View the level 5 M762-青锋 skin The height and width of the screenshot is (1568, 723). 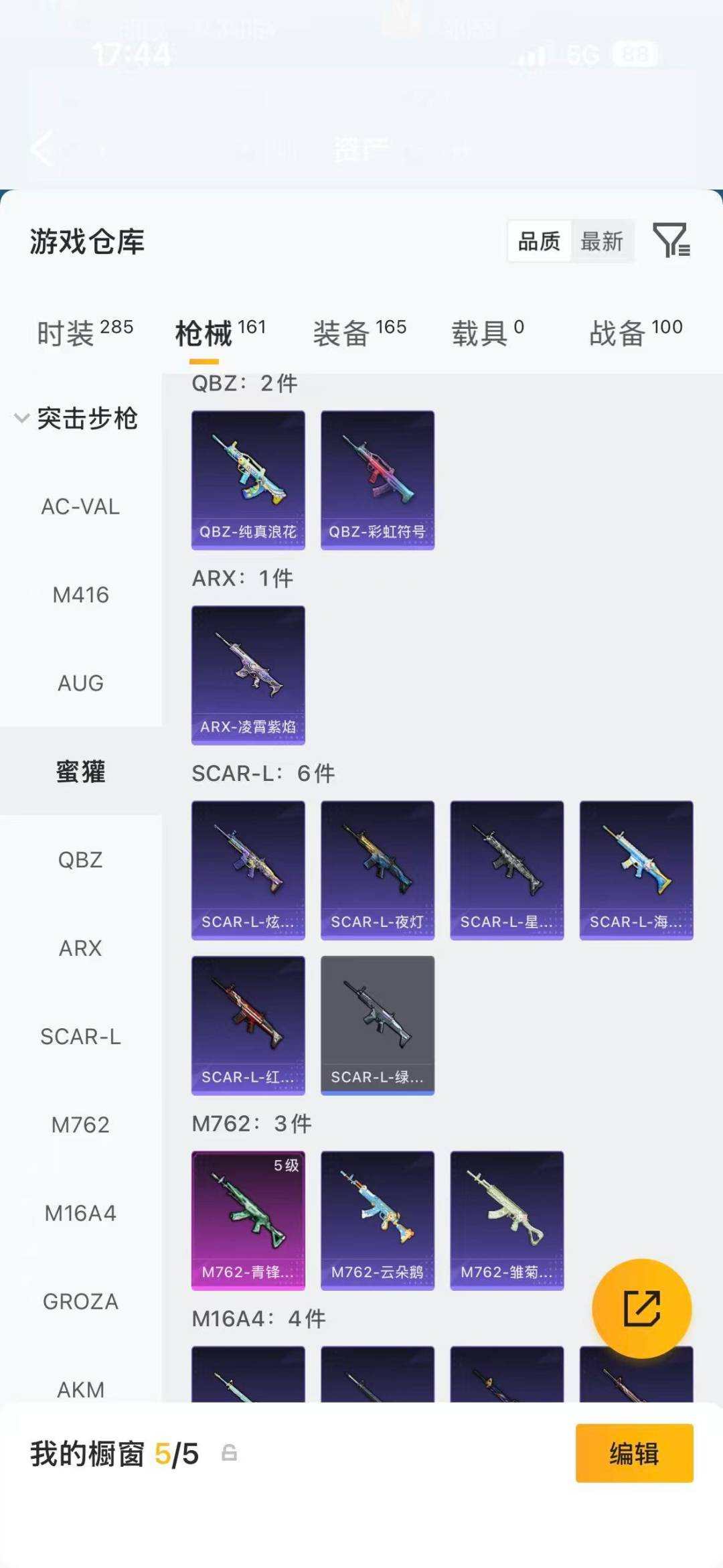point(248,1220)
